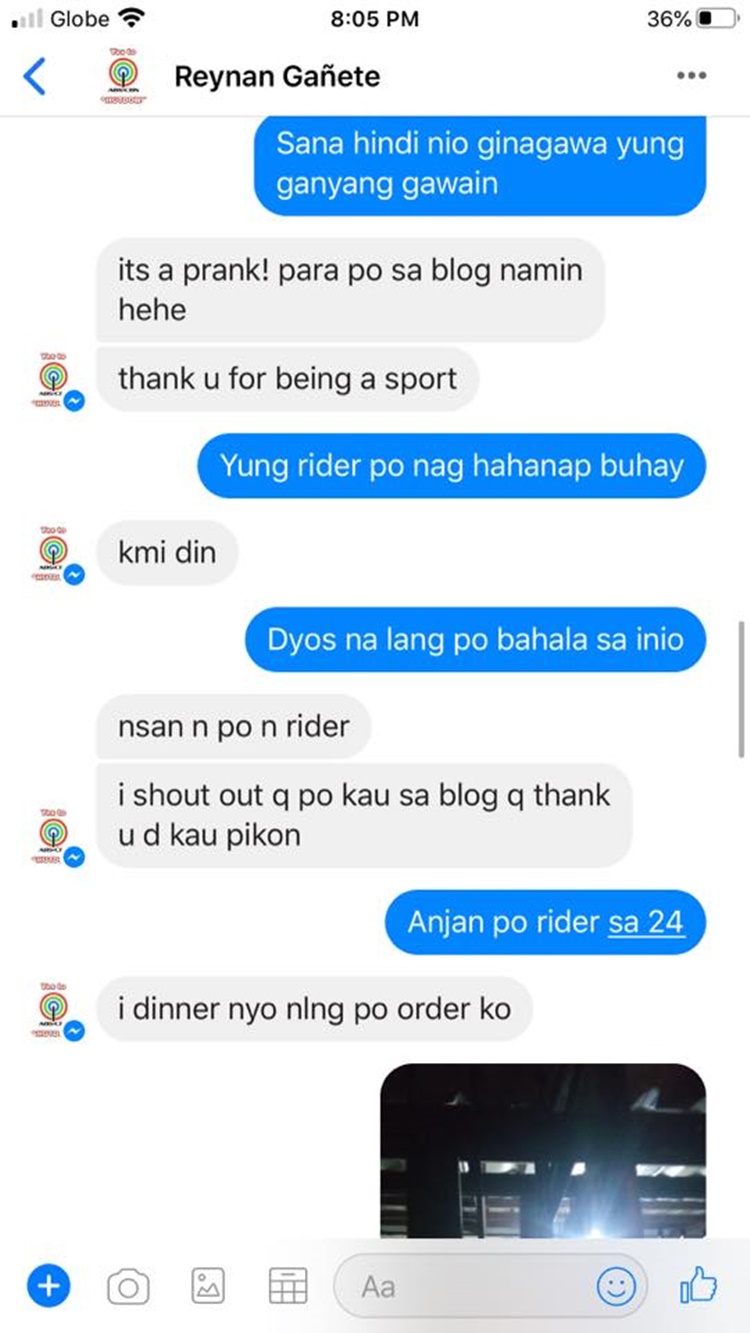Open the underlined "sa 24" link
The height and width of the screenshot is (1333, 750).
(x=646, y=921)
